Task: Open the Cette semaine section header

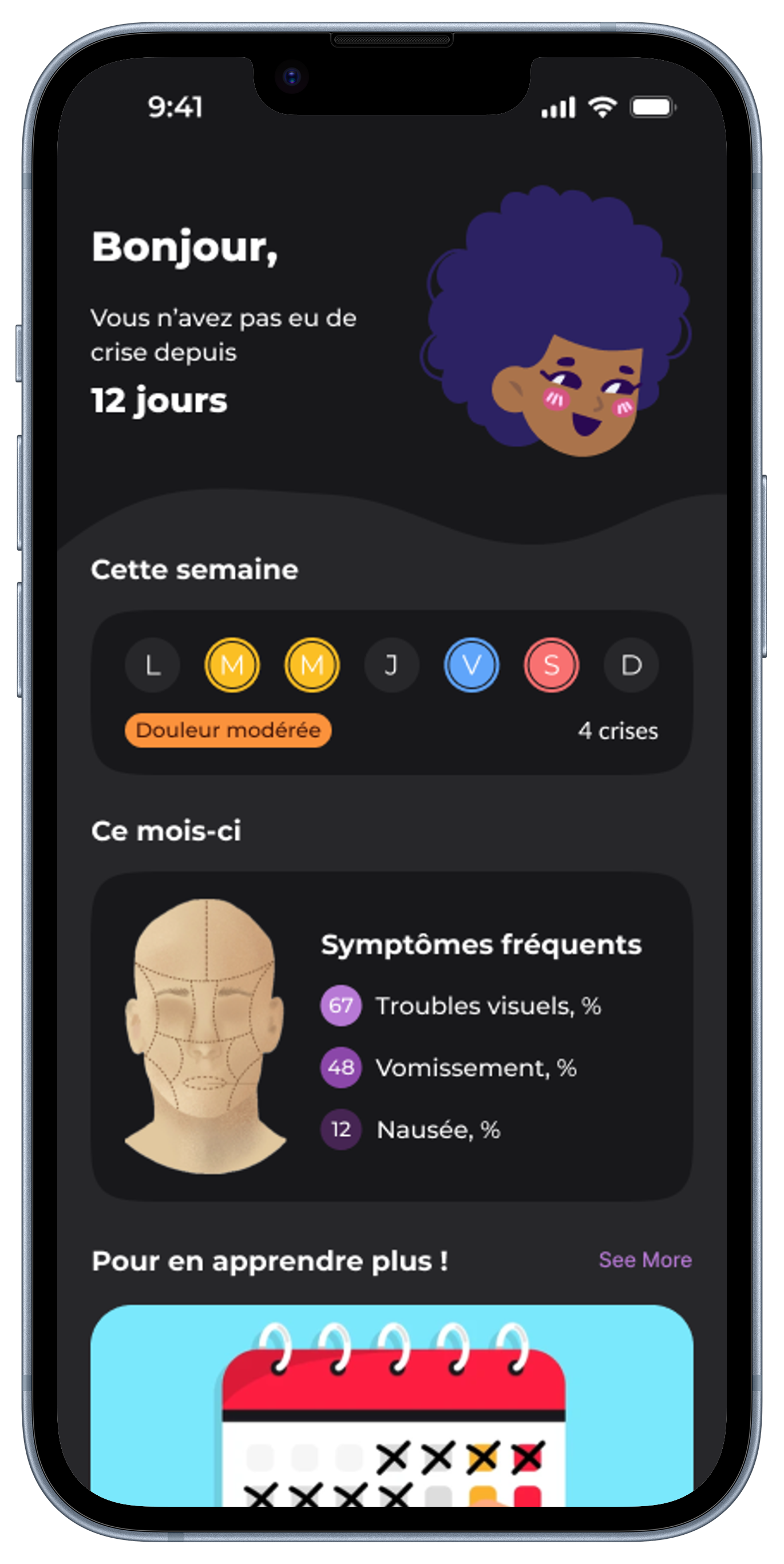Action: pyautogui.click(x=194, y=569)
